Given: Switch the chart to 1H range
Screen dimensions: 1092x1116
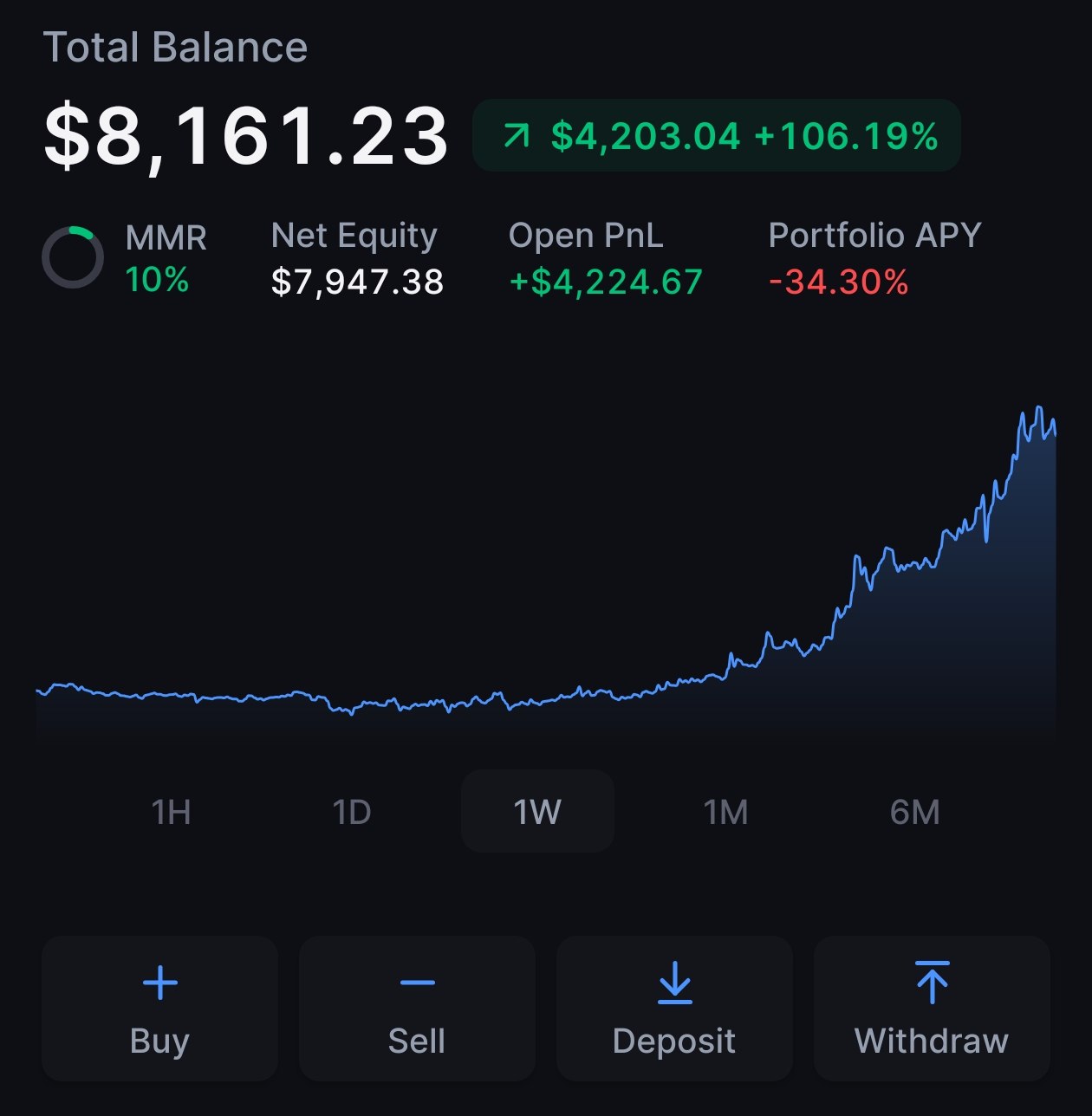Looking at the screenshot, I should (x=171, y=812).
